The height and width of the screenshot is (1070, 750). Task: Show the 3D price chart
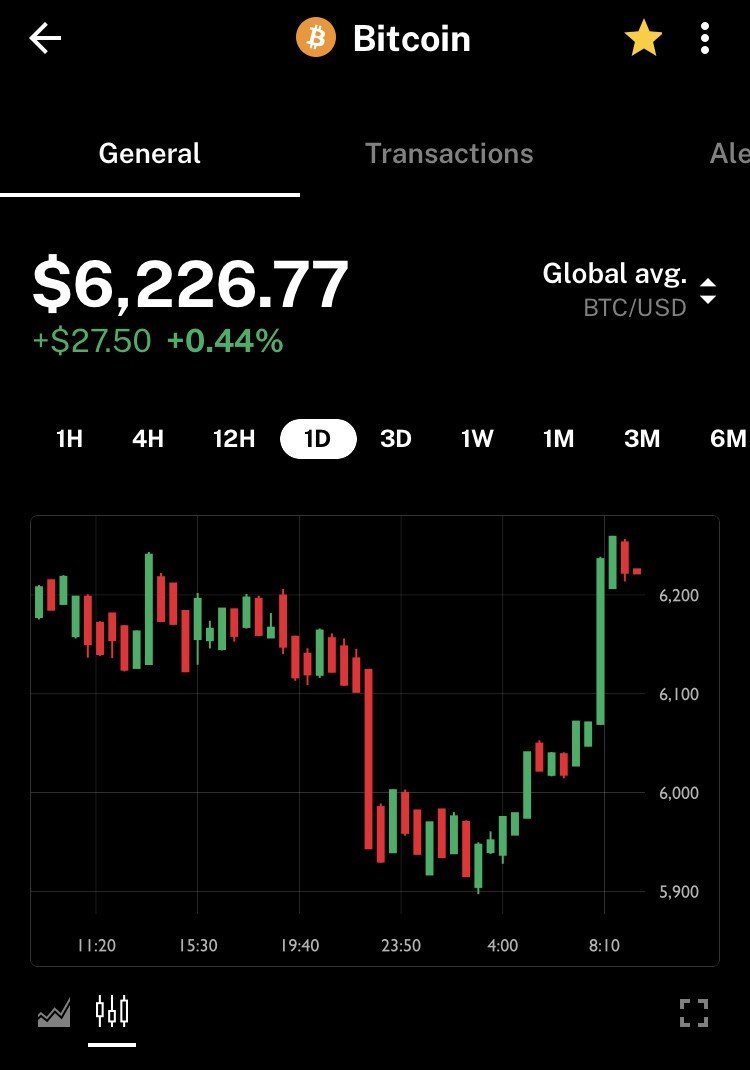(x=396, y=439)
